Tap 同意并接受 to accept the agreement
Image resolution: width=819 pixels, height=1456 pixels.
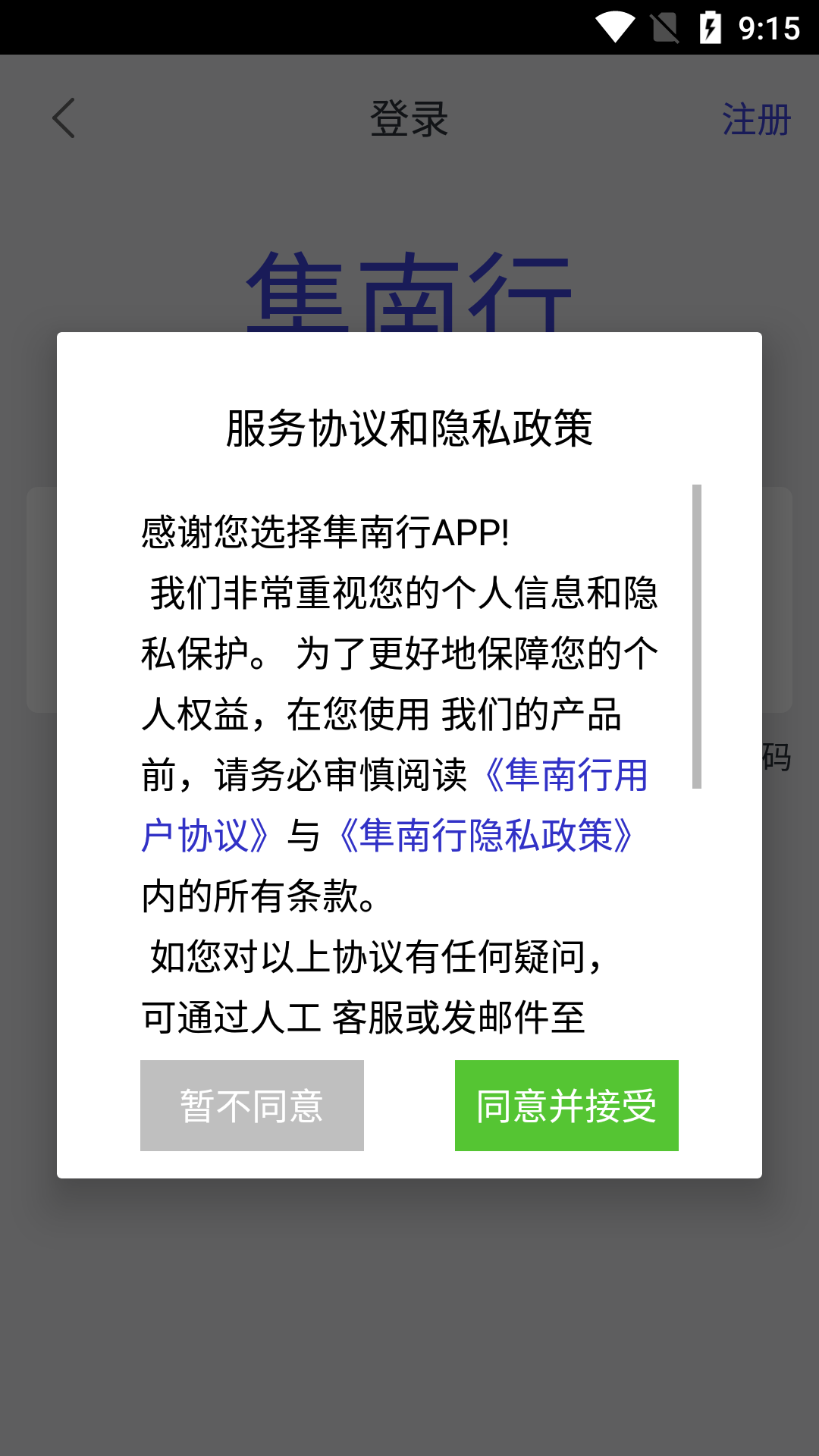pyautogui.click(x=566, y=1105)
